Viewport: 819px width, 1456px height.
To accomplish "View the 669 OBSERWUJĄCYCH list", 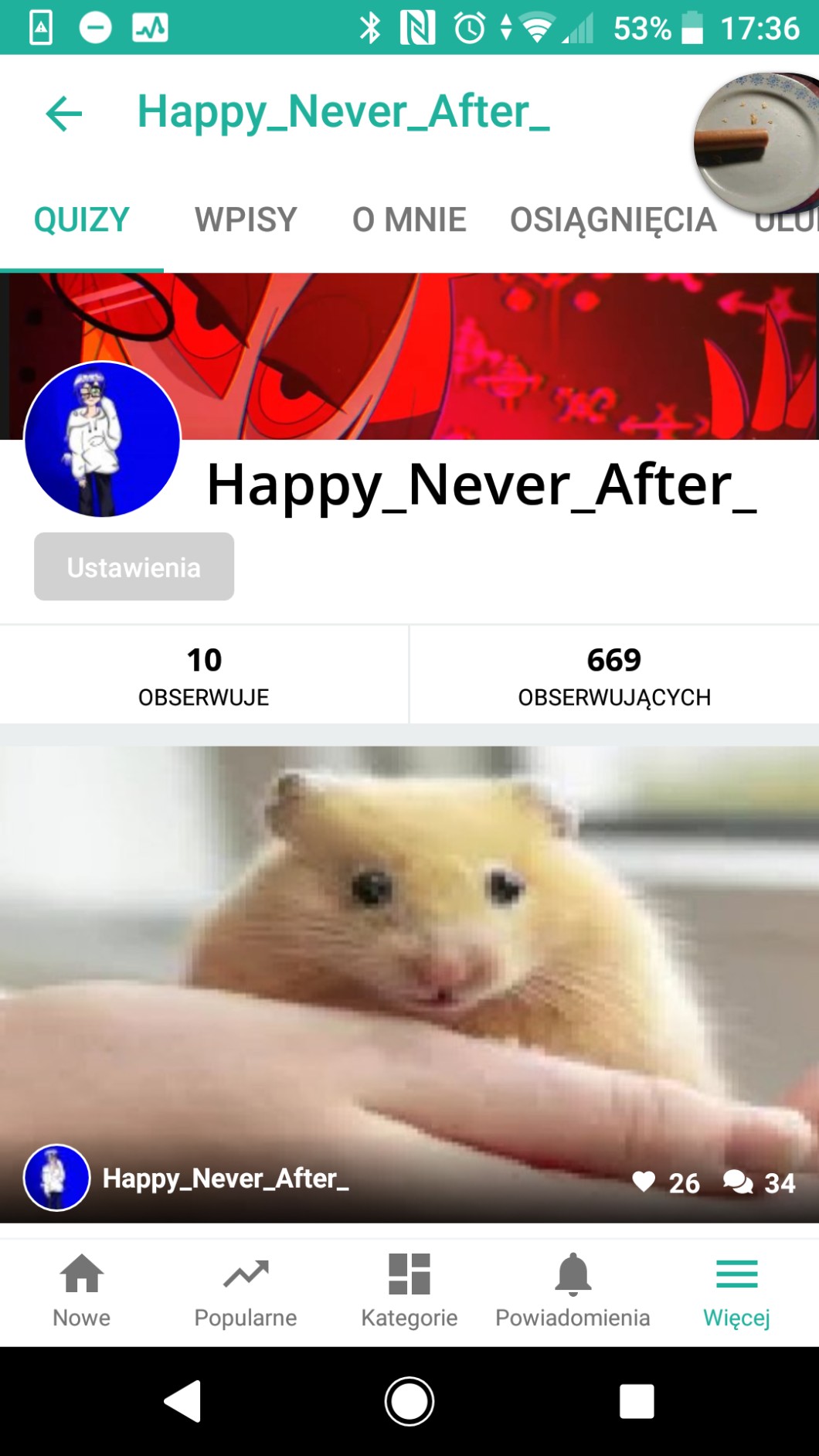I will tap(614, 675).
